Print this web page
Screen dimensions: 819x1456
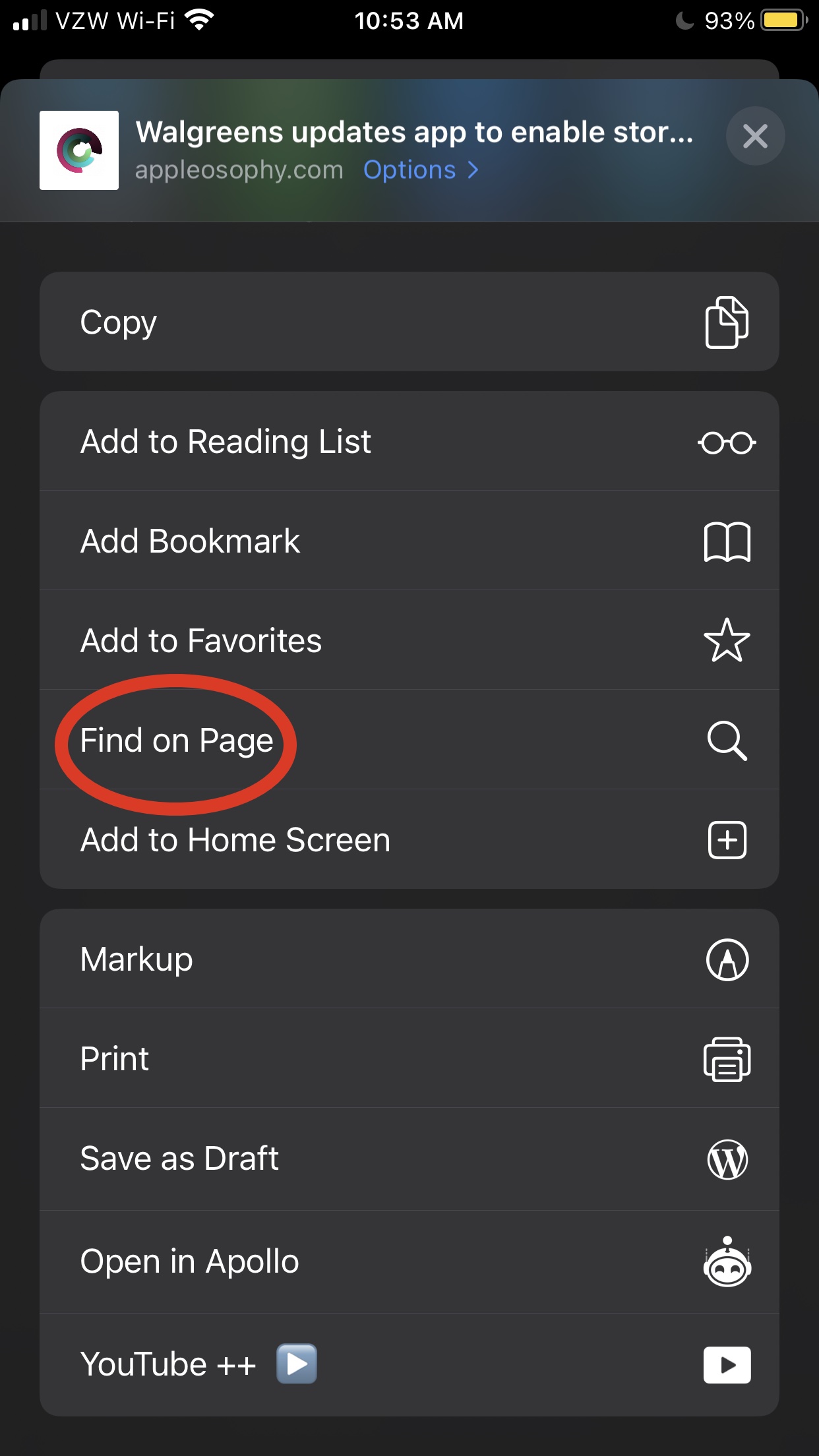click(x=409, y=1058)
